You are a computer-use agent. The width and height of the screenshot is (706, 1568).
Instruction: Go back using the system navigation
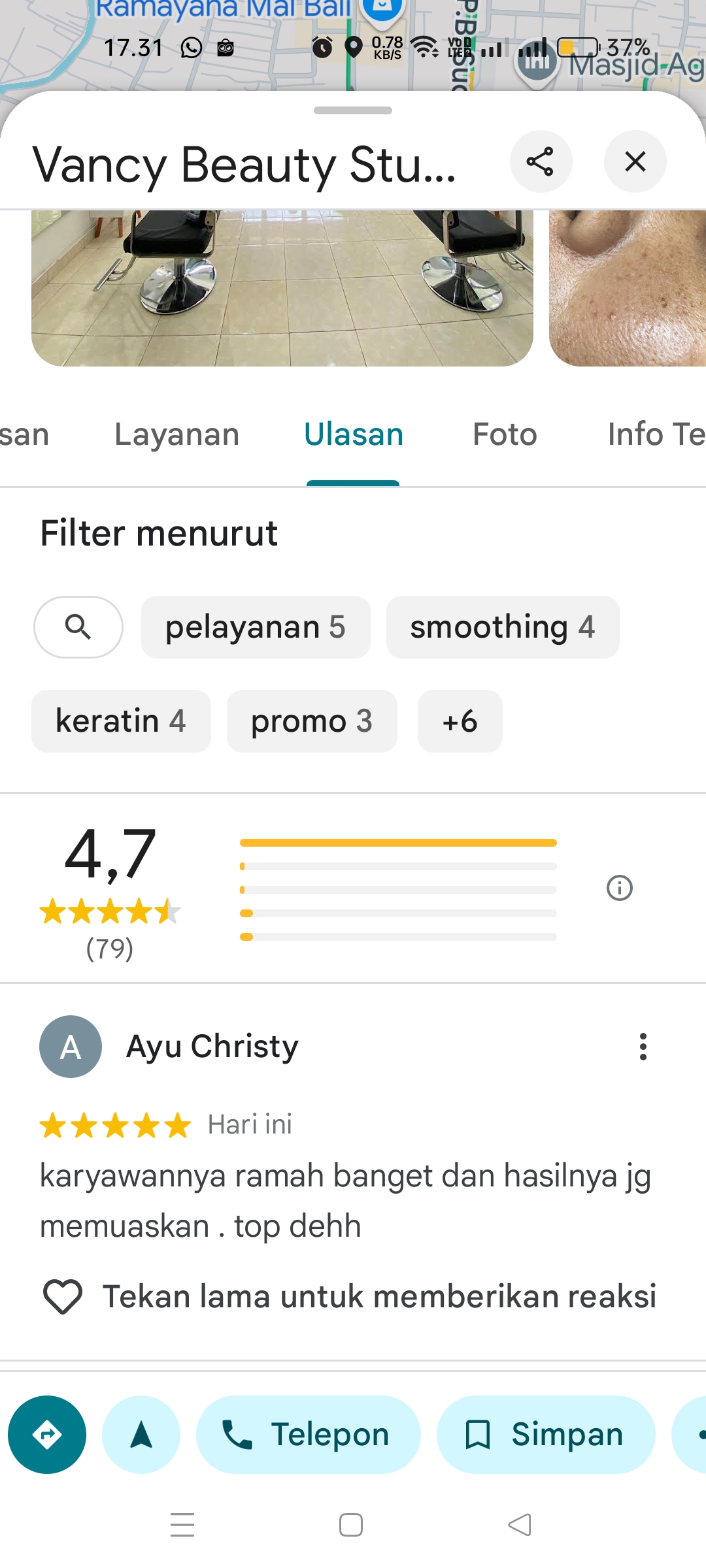[520, 1525]
